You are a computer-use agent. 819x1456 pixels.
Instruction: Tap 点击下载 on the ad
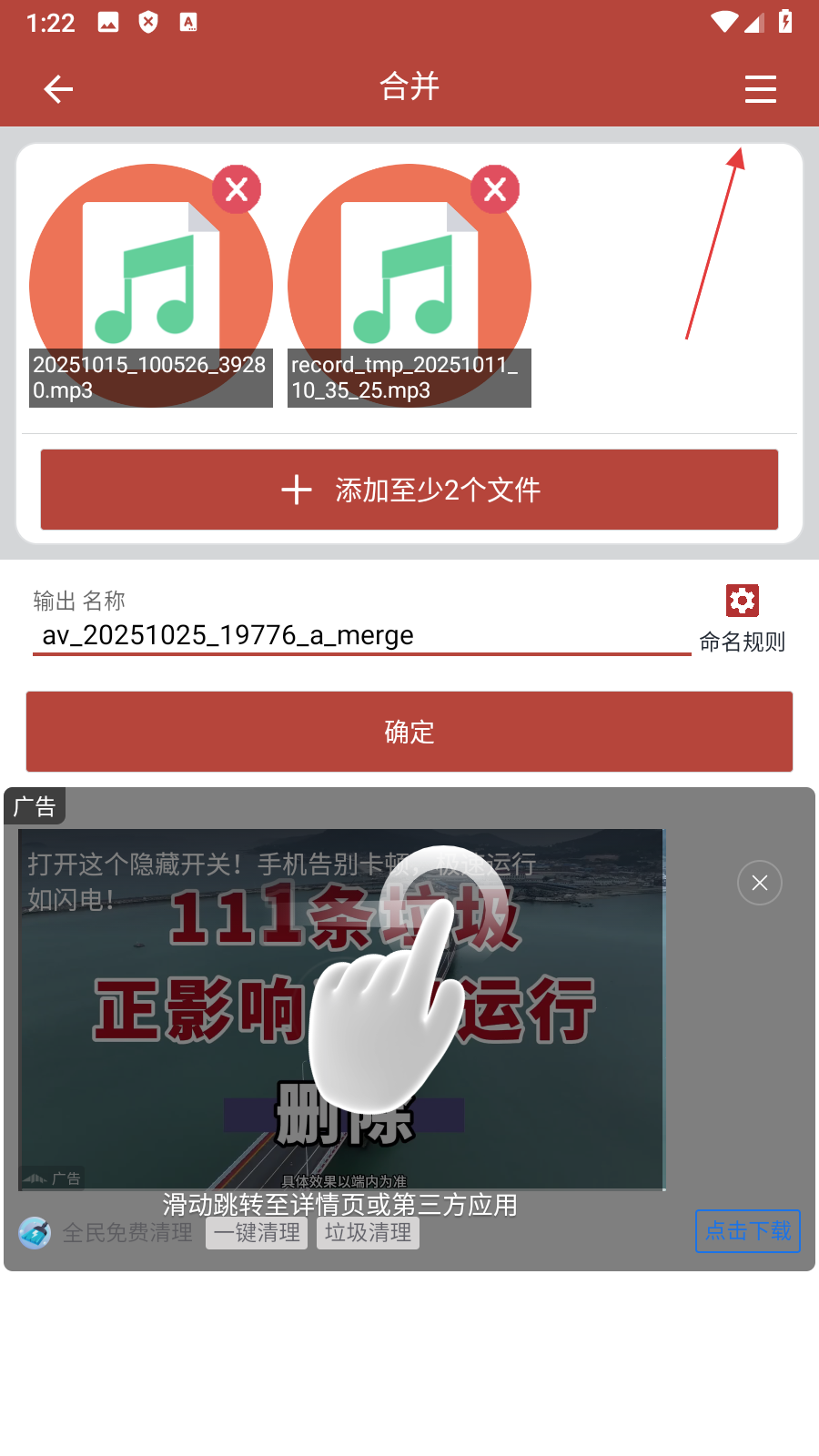pos(747,1231)
